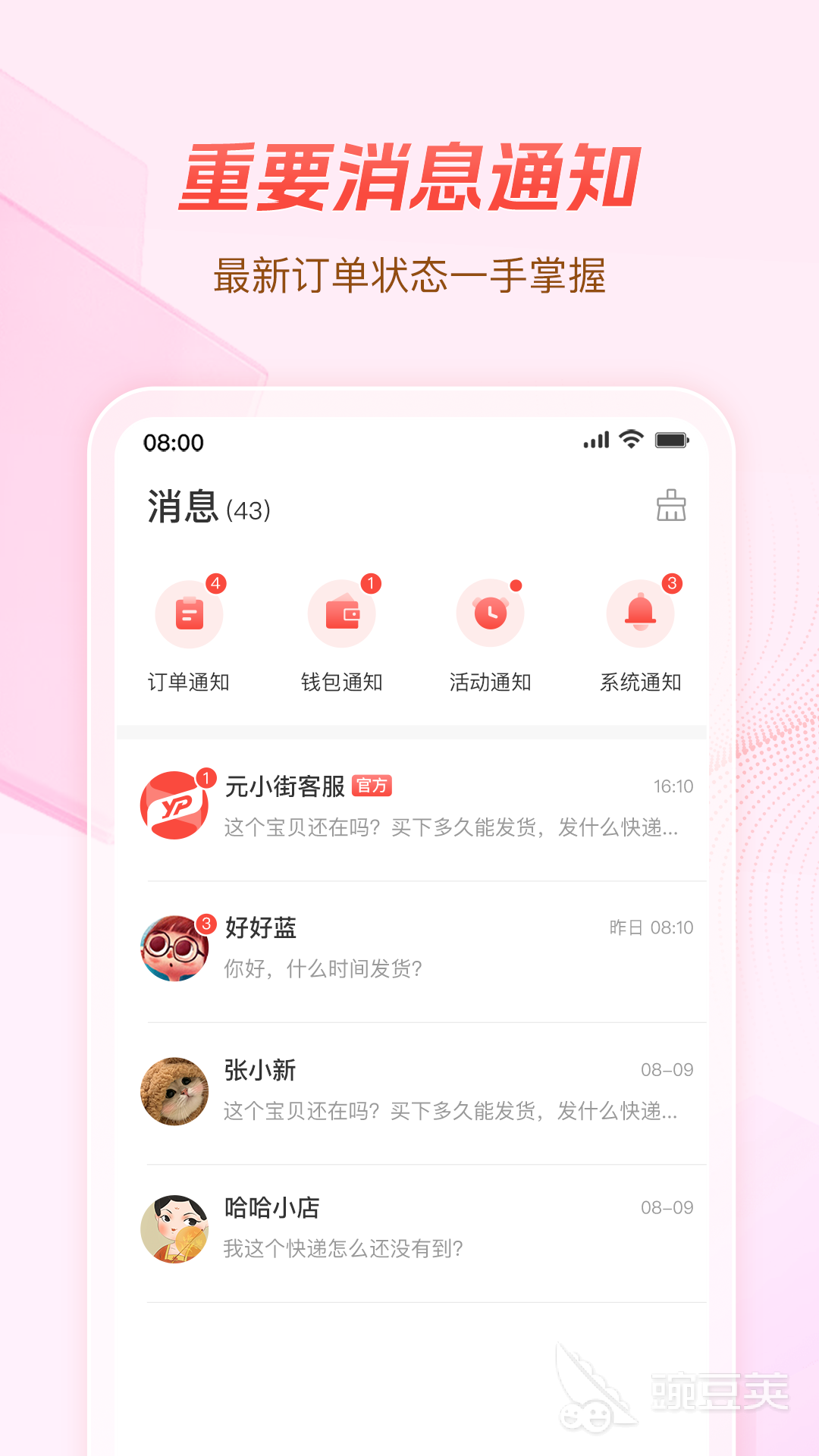Tap the unread badge on 订单通知
Image resolution: width=819 pixels, height=1456 pixels.
tap(216, 582)
